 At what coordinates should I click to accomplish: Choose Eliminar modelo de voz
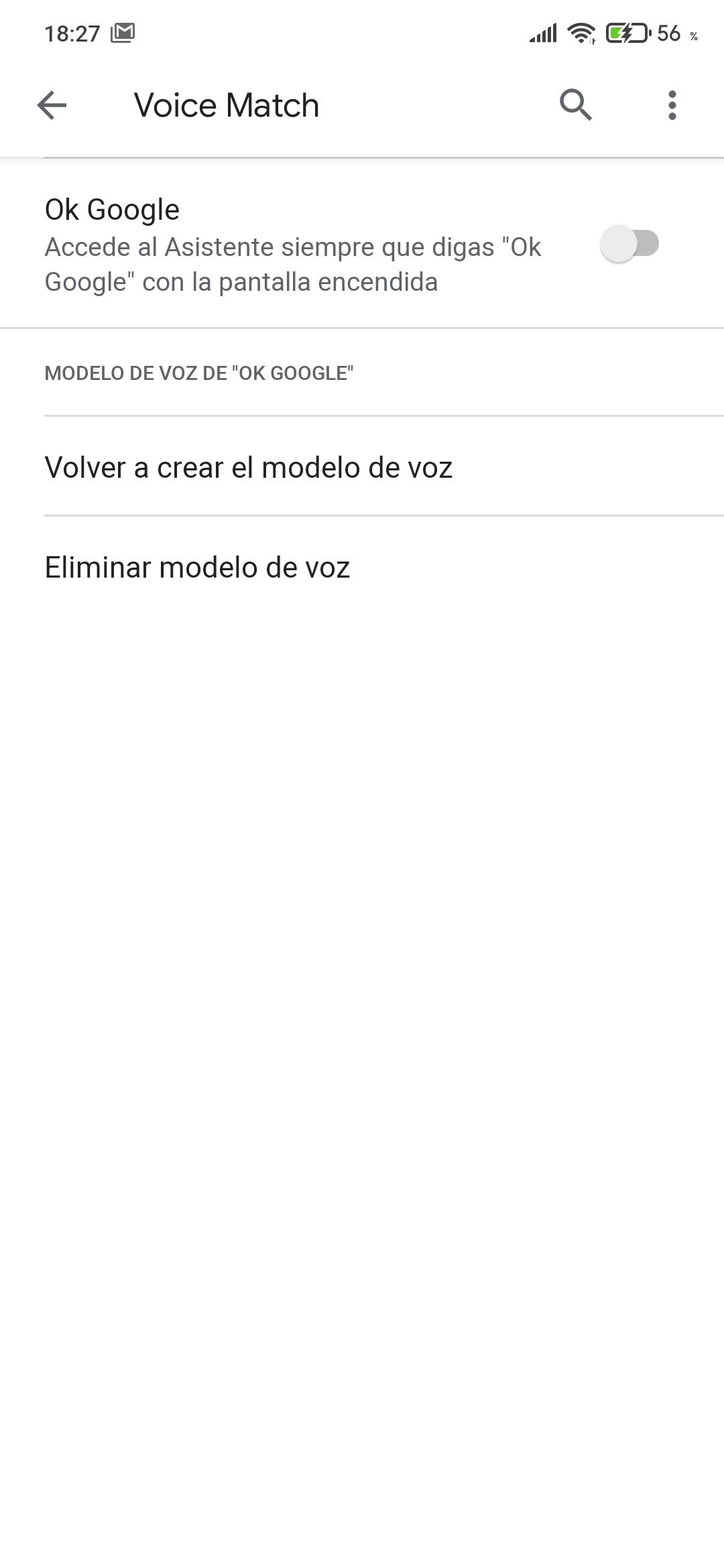tap(362, 567)
